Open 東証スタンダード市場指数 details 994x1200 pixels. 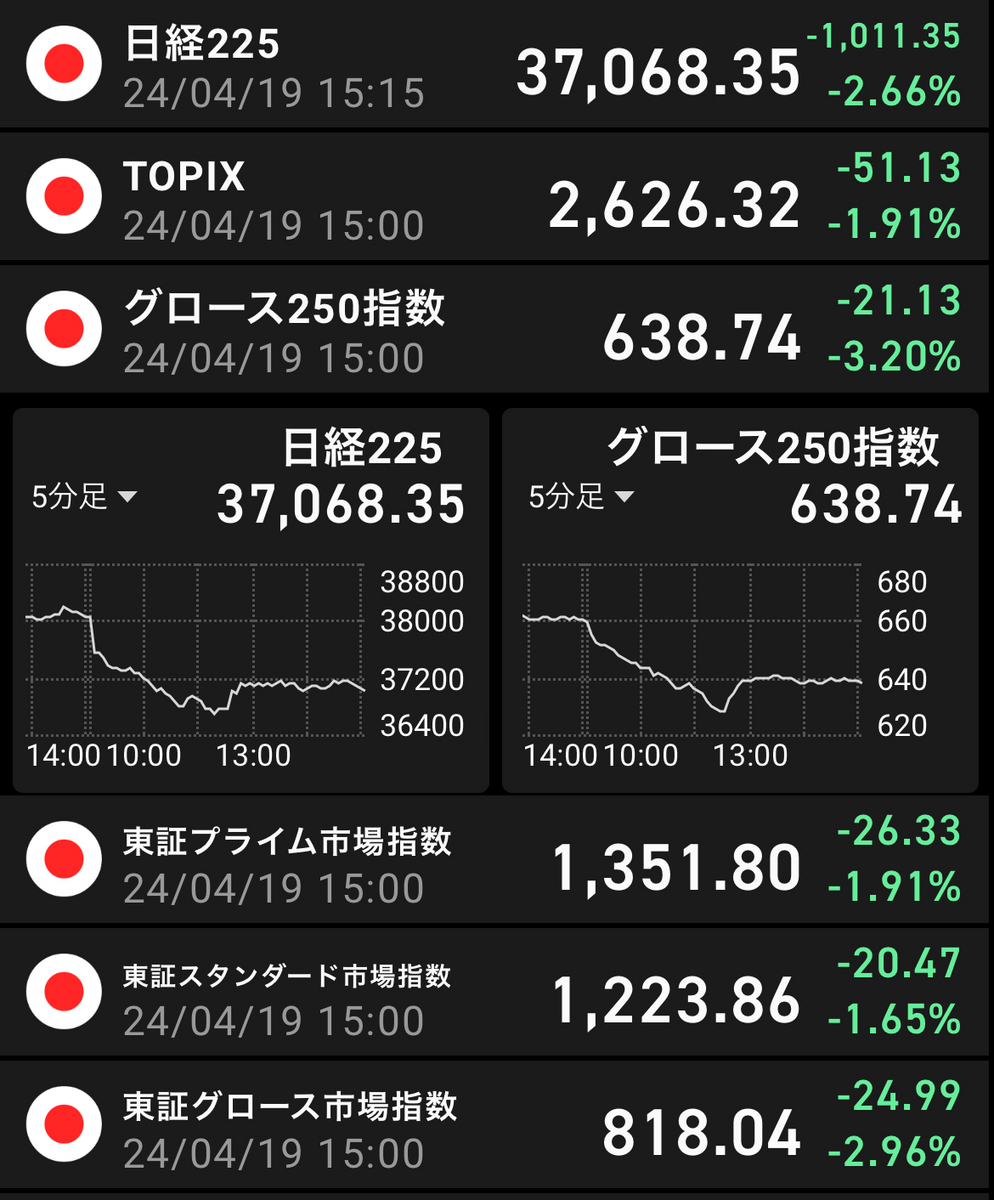[496, 993]
